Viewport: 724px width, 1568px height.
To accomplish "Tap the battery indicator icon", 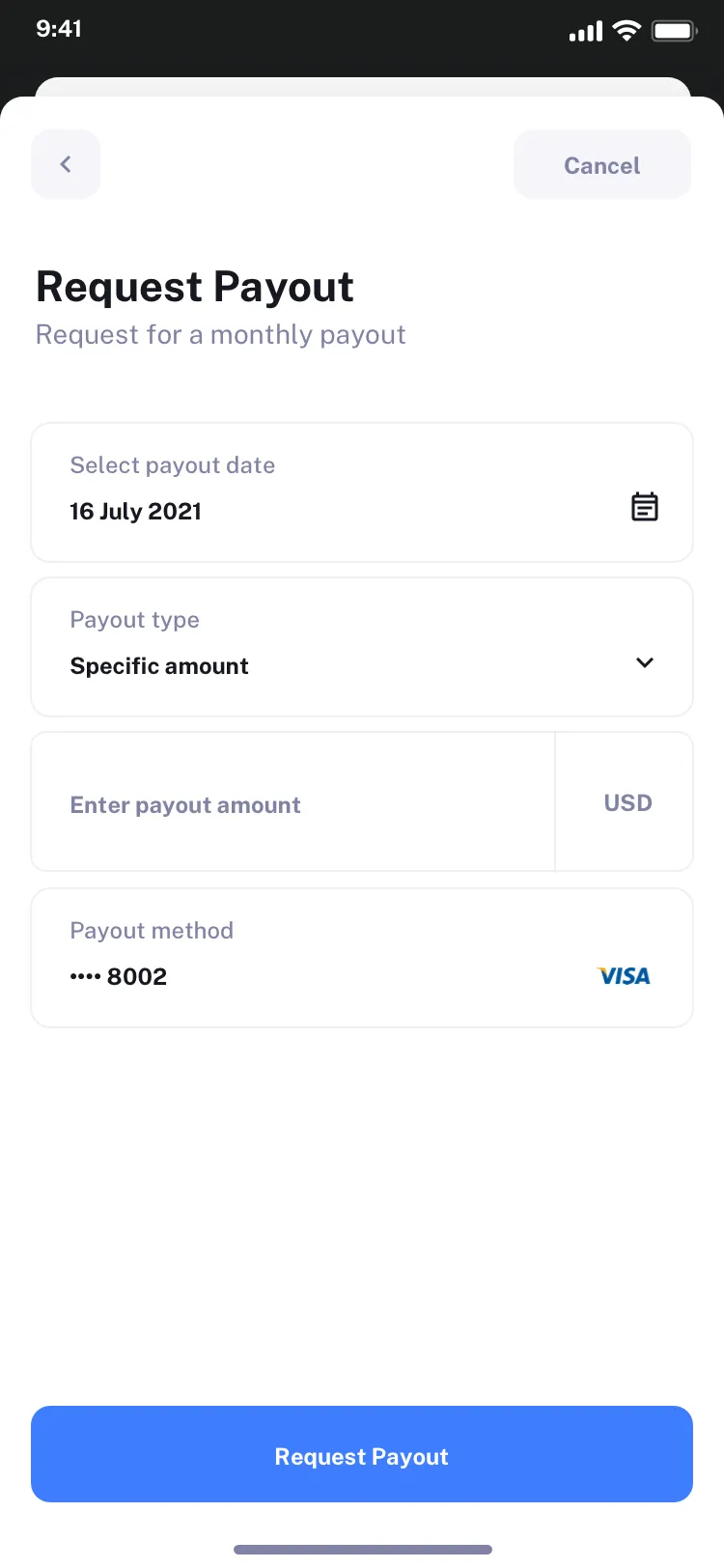I will pos(675,30).
